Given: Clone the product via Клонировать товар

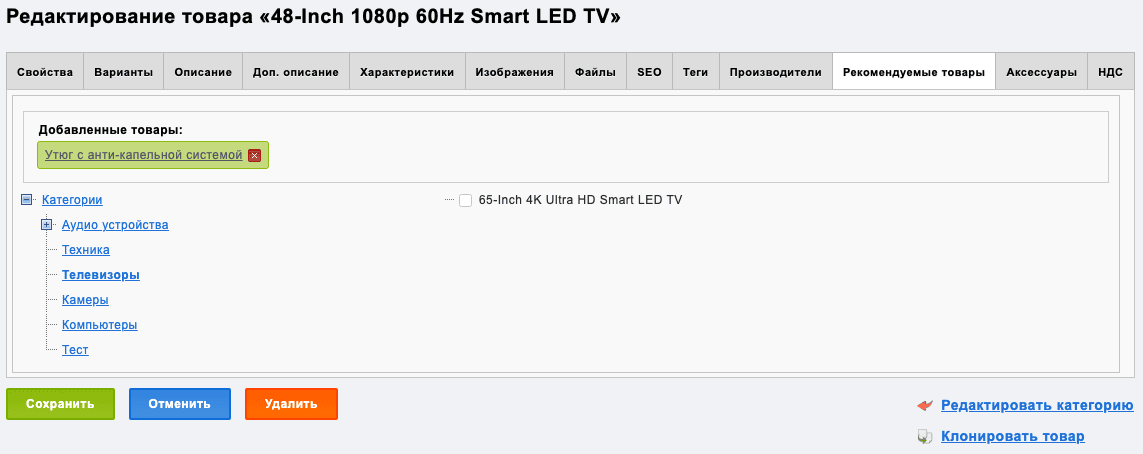Looking at the screenshot, I should [x=1012, y=436].
